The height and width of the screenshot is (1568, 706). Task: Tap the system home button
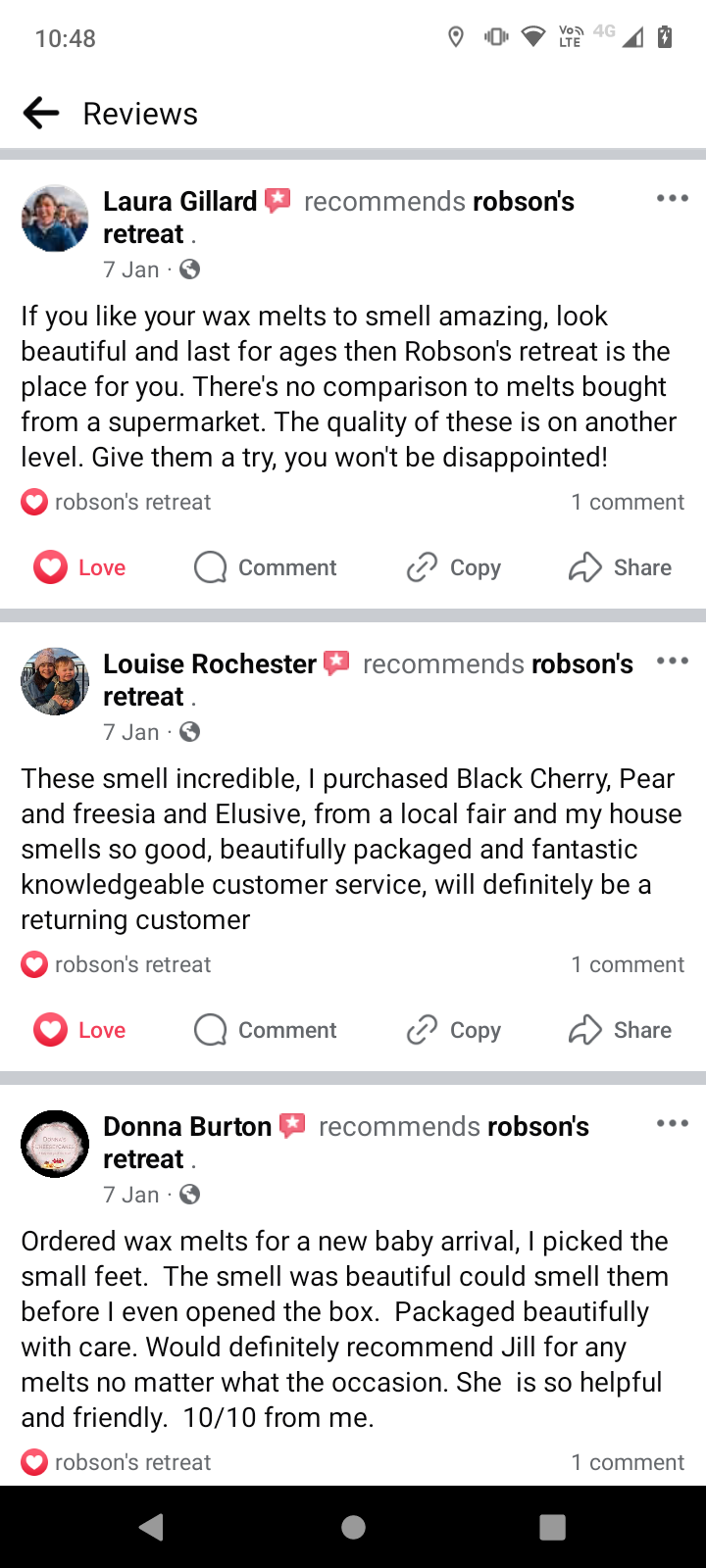coord(353,1527)
